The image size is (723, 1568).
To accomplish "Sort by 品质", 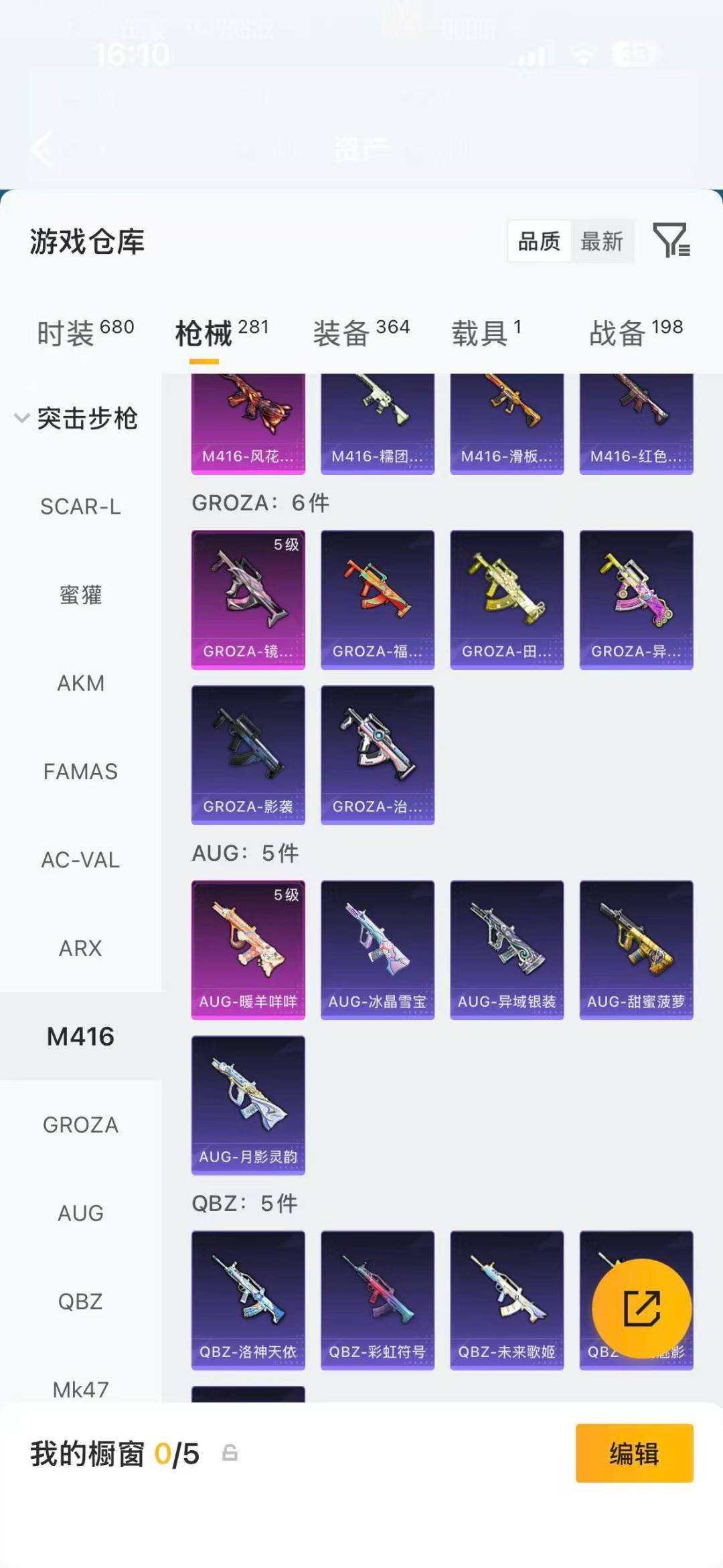I will click(x=539, y=241).
